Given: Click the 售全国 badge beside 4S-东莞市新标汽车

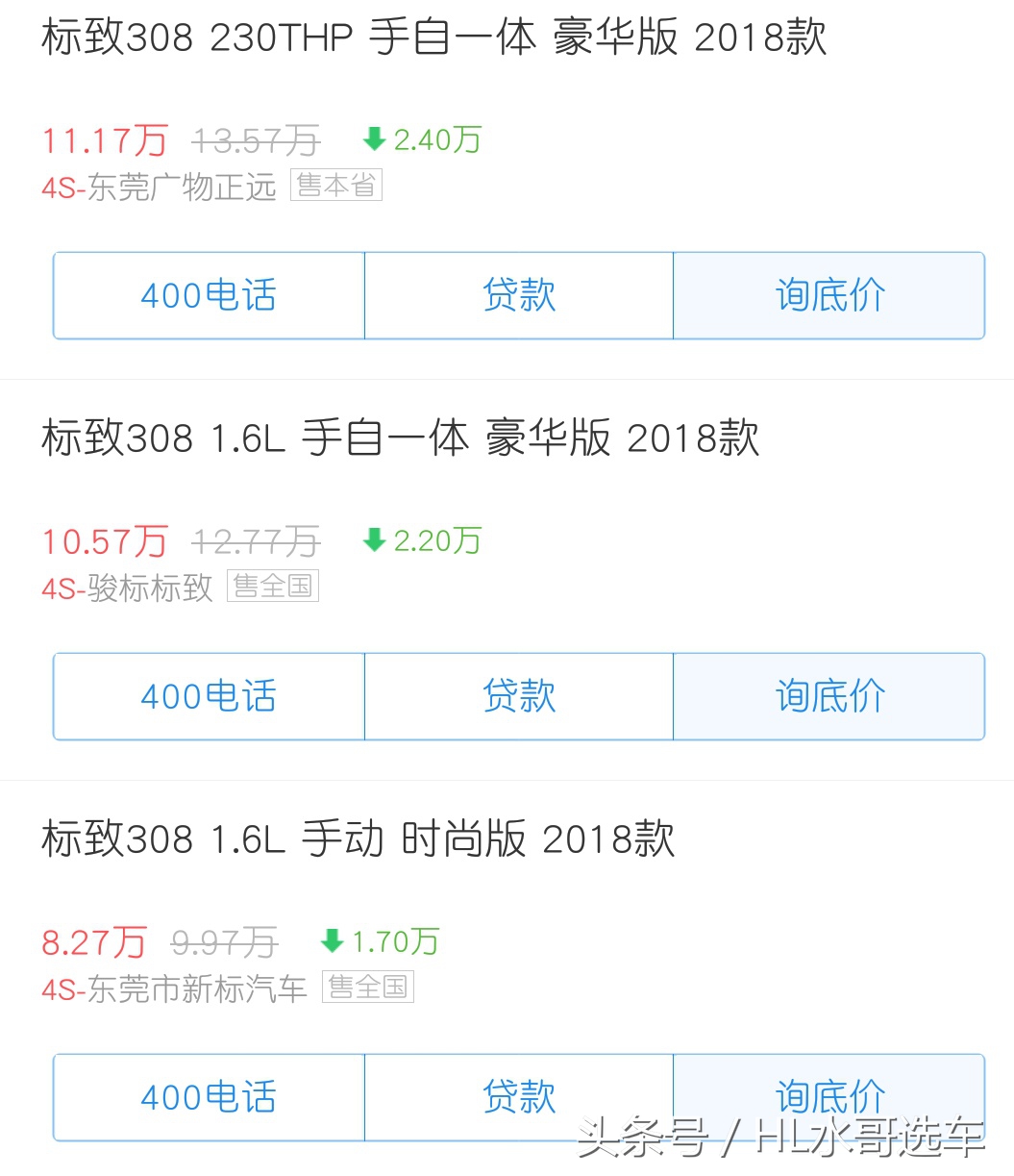Looking at the screenshot, I should [x=368, y=987].
